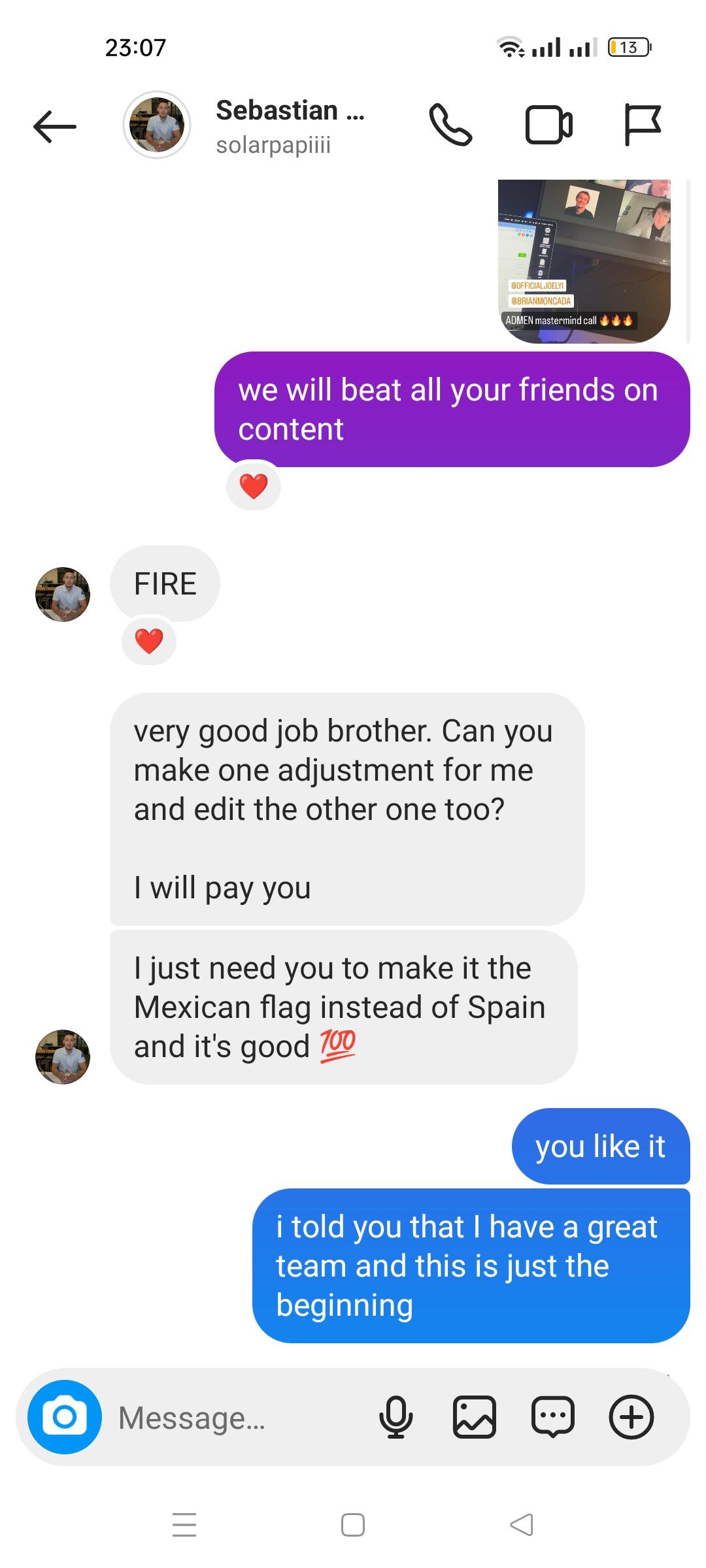Open the shared ADMEN mastermind call story
Viewport: 706px width, 1568px height.
tap(584, 261)
